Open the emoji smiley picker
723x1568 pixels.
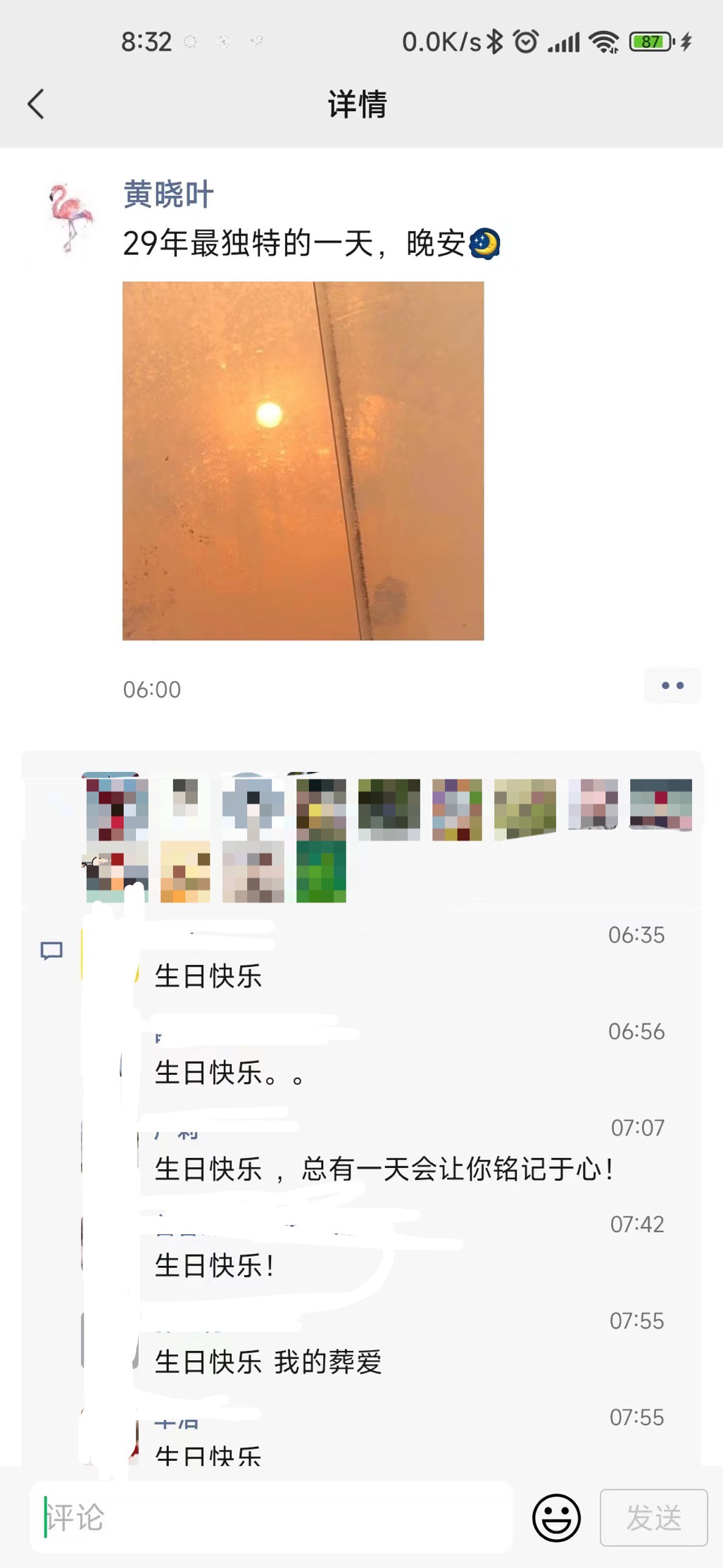tap(556, 1517)
